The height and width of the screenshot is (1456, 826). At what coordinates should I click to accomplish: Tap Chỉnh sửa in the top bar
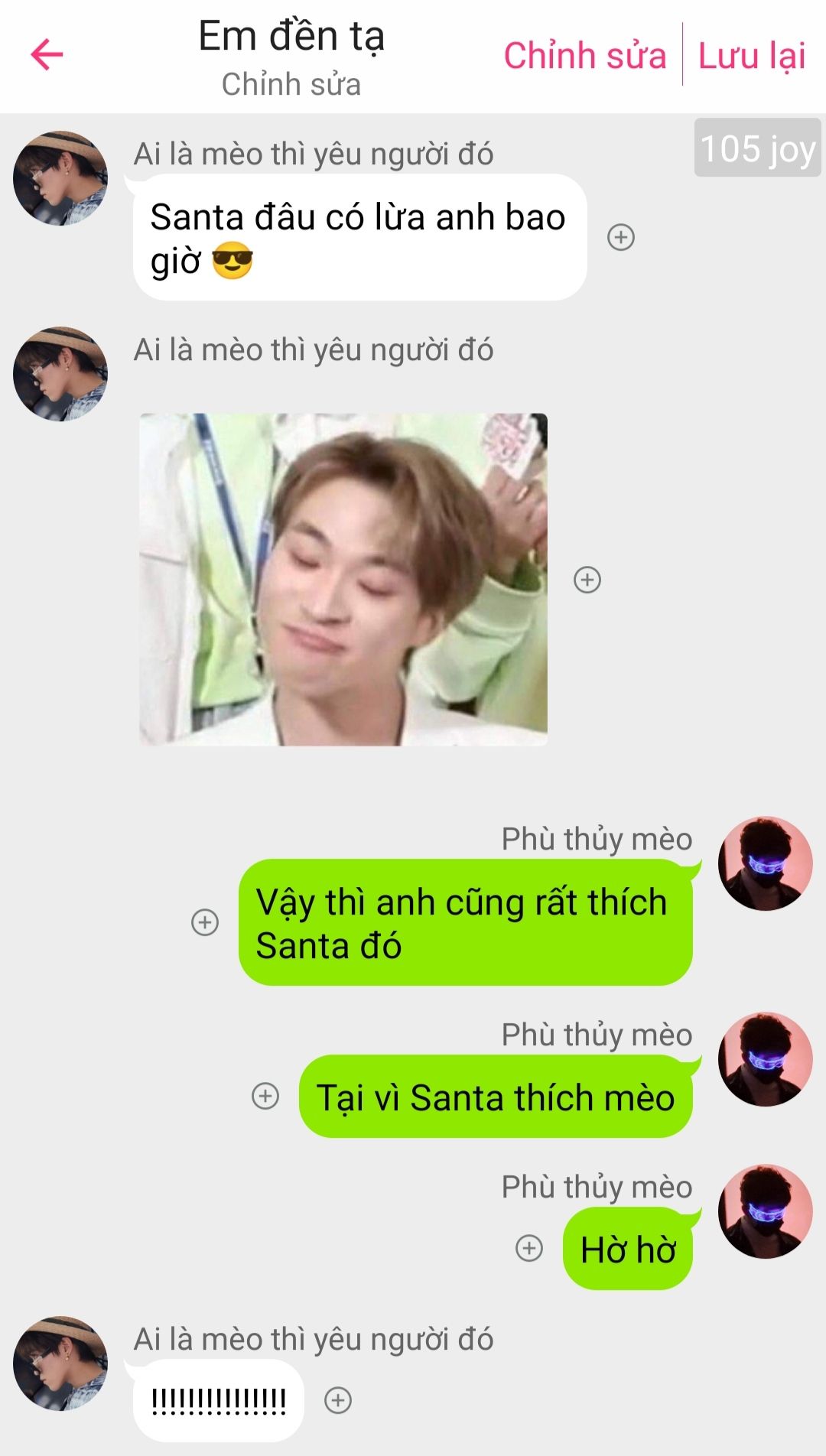[584, 56]
